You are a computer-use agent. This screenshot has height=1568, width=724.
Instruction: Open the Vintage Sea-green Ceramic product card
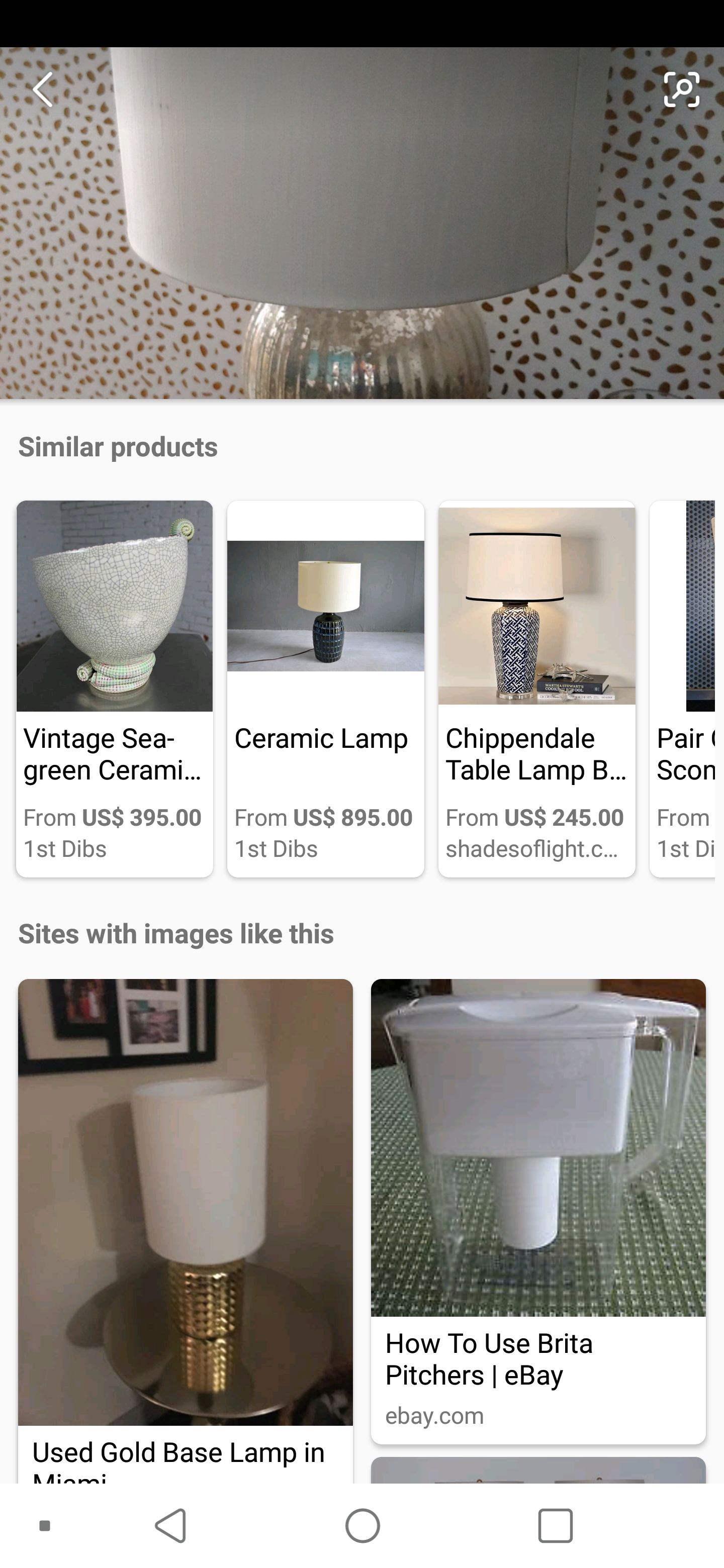coord(115,688)
